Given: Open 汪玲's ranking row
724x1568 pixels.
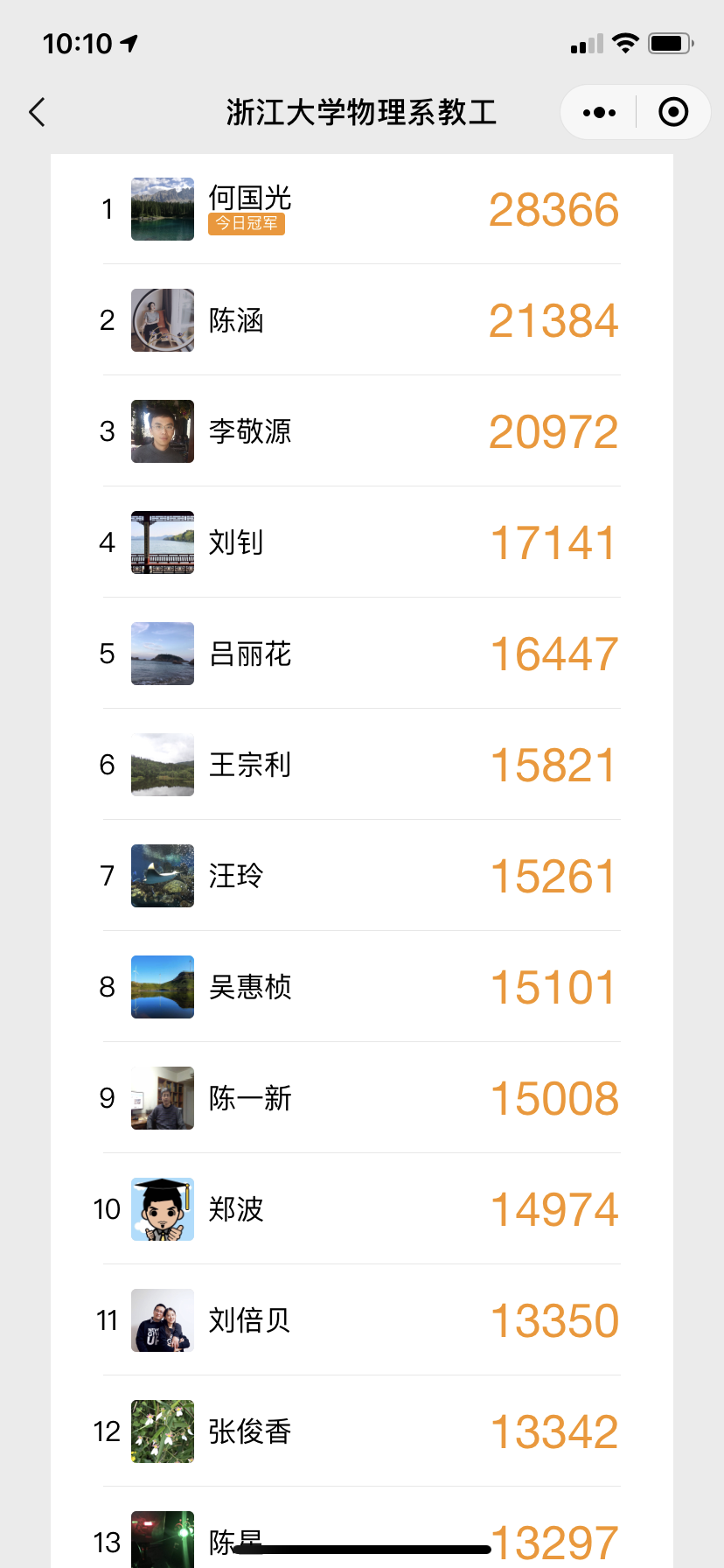Looking at the screenshot, I should 361,876.
